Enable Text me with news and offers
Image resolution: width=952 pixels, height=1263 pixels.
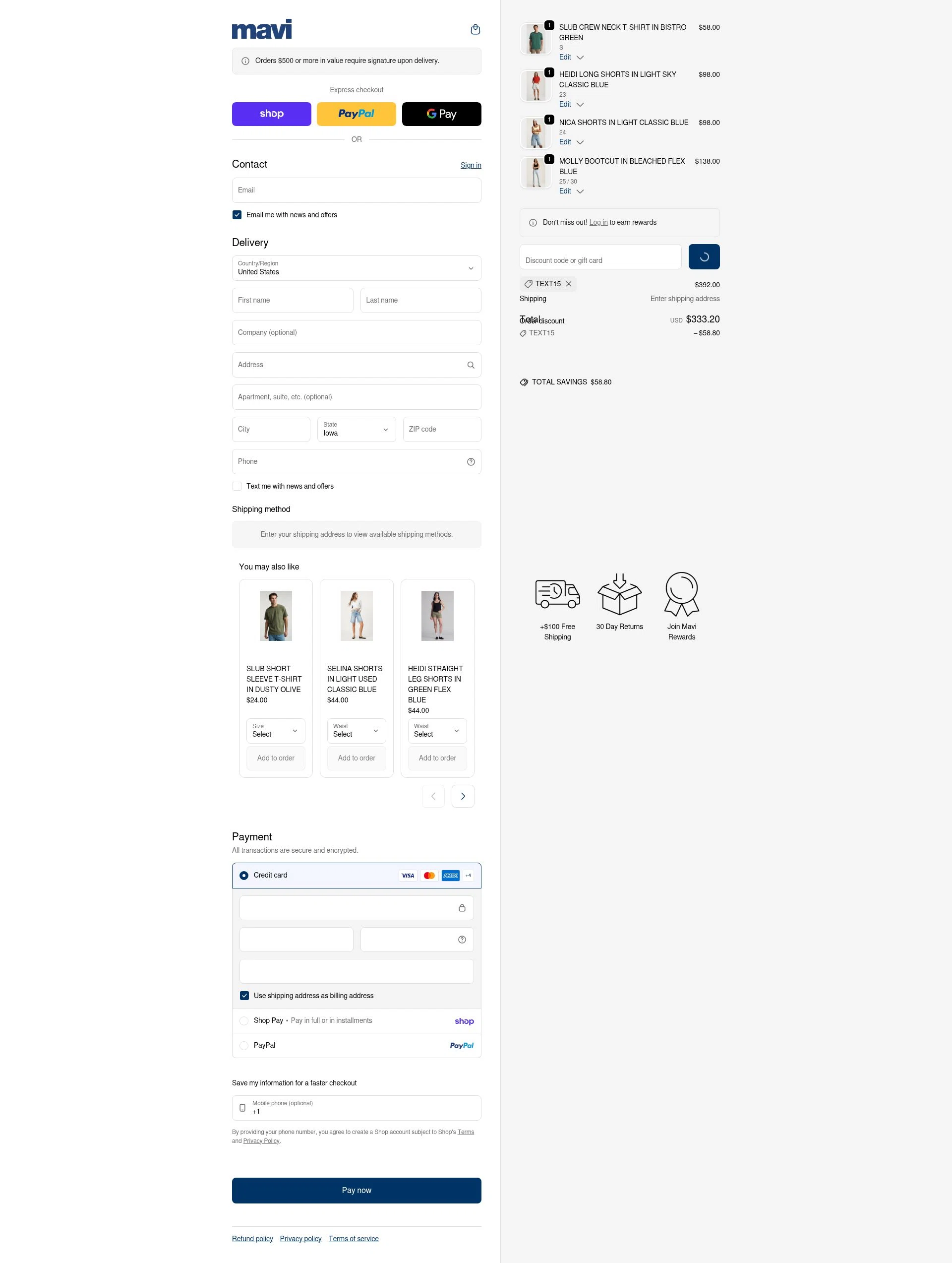(237, 487)
